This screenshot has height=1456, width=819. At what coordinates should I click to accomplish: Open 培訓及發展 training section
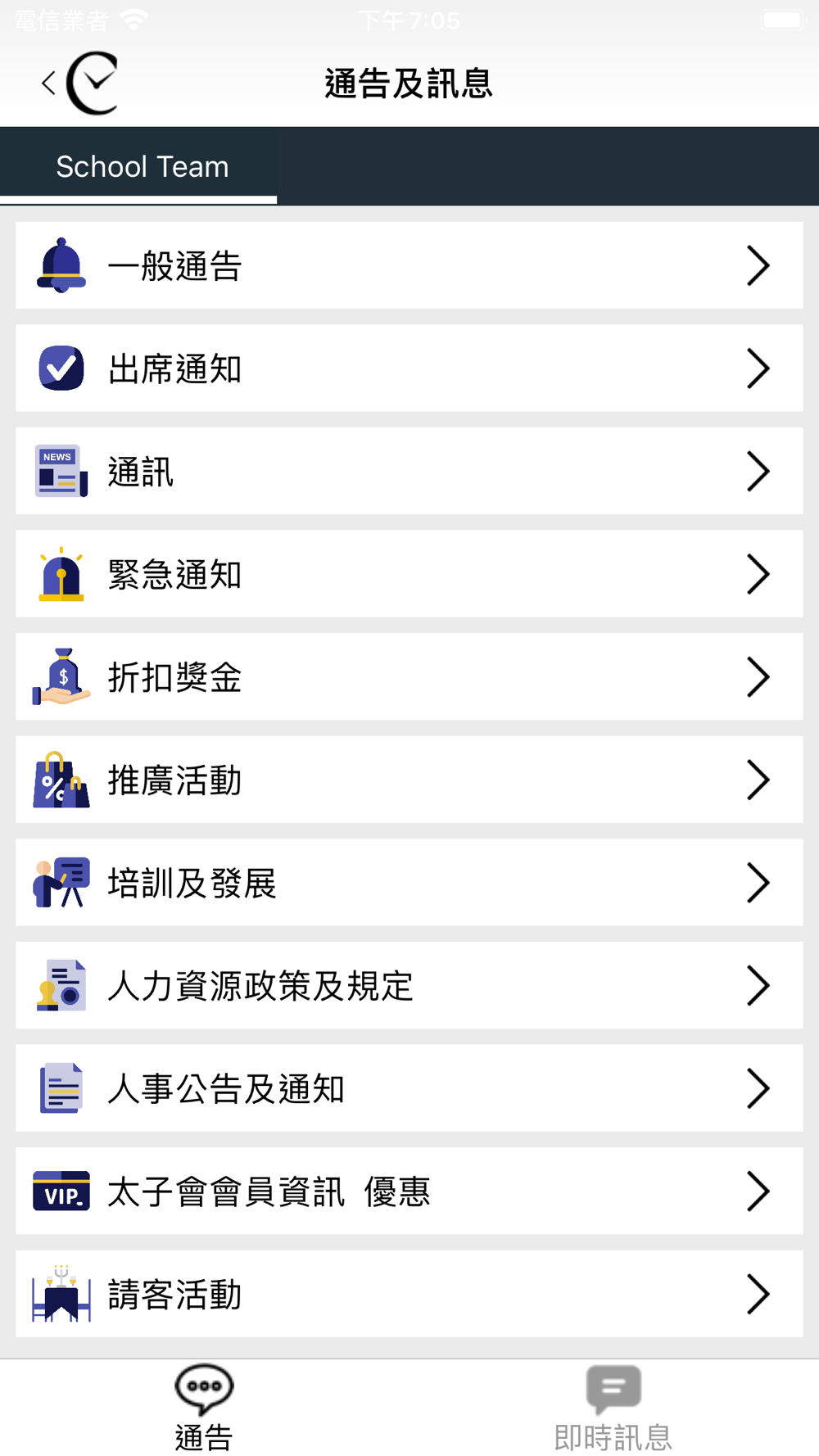409,883
